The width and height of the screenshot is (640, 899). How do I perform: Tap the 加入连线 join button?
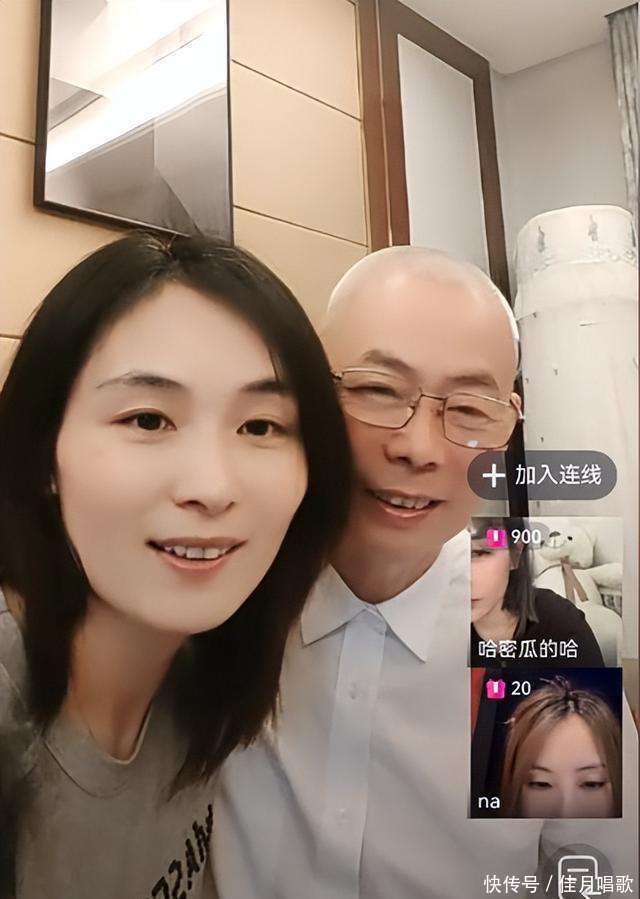tap(542, 475)
